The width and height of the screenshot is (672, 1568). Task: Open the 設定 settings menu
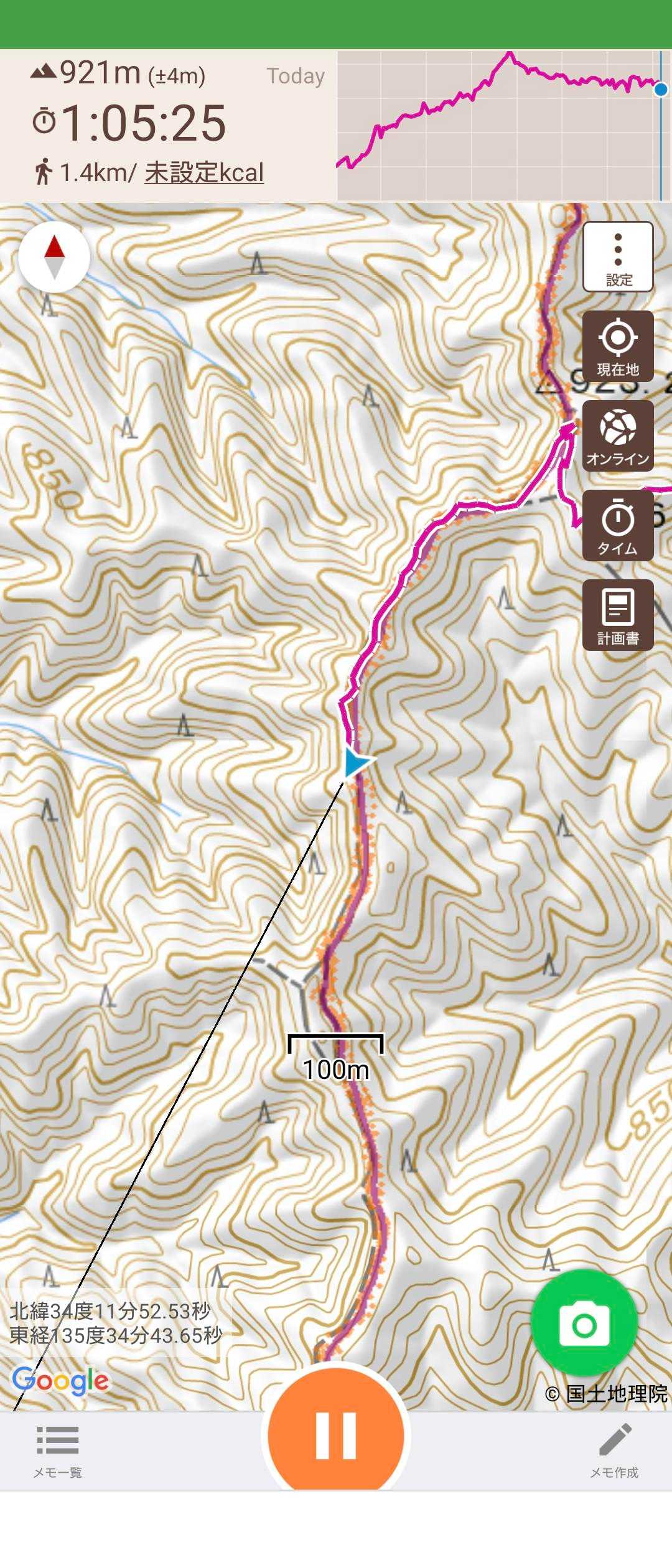[618, 257]
